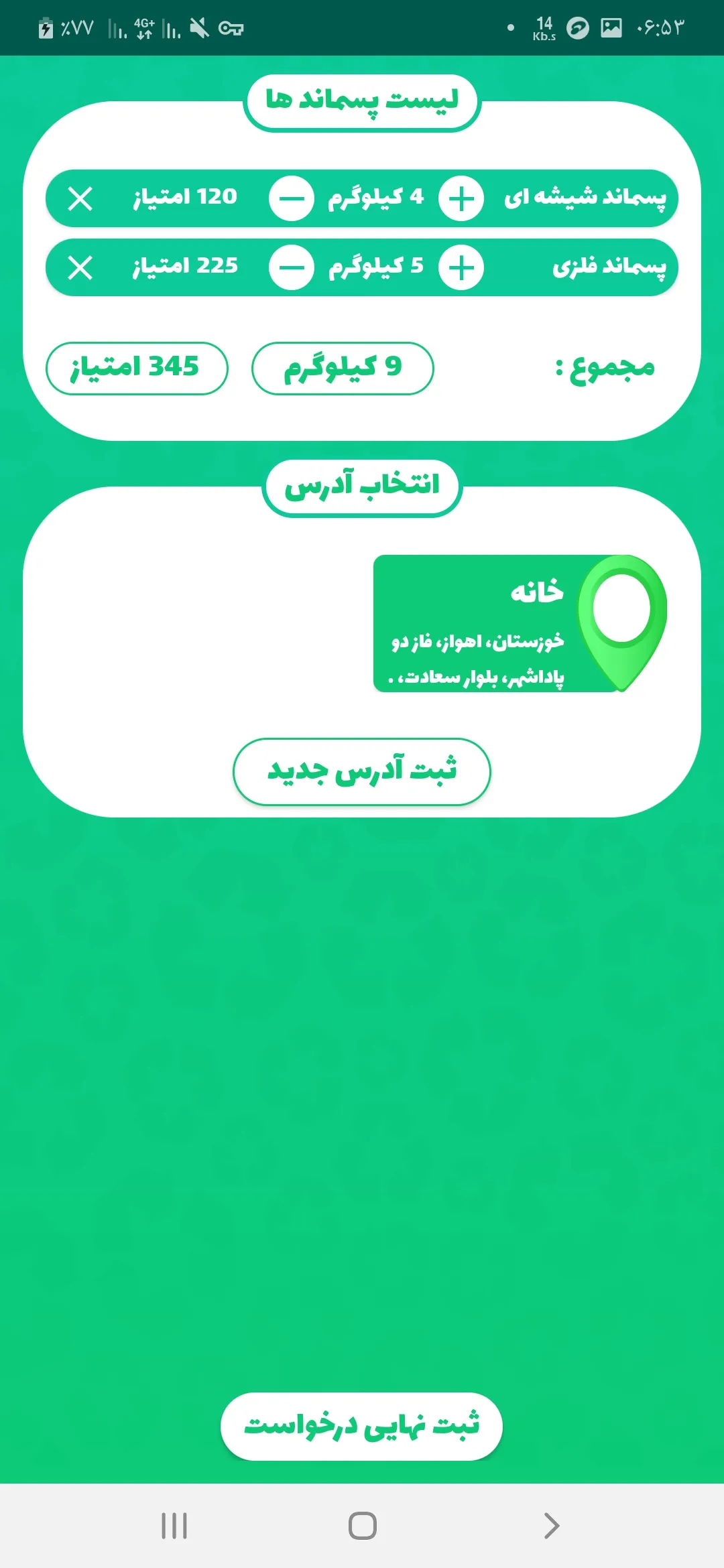724x1568 pixels.
Task: Increase glass waste (پسماند شیشه ای) weight
Action: [461, 198]
